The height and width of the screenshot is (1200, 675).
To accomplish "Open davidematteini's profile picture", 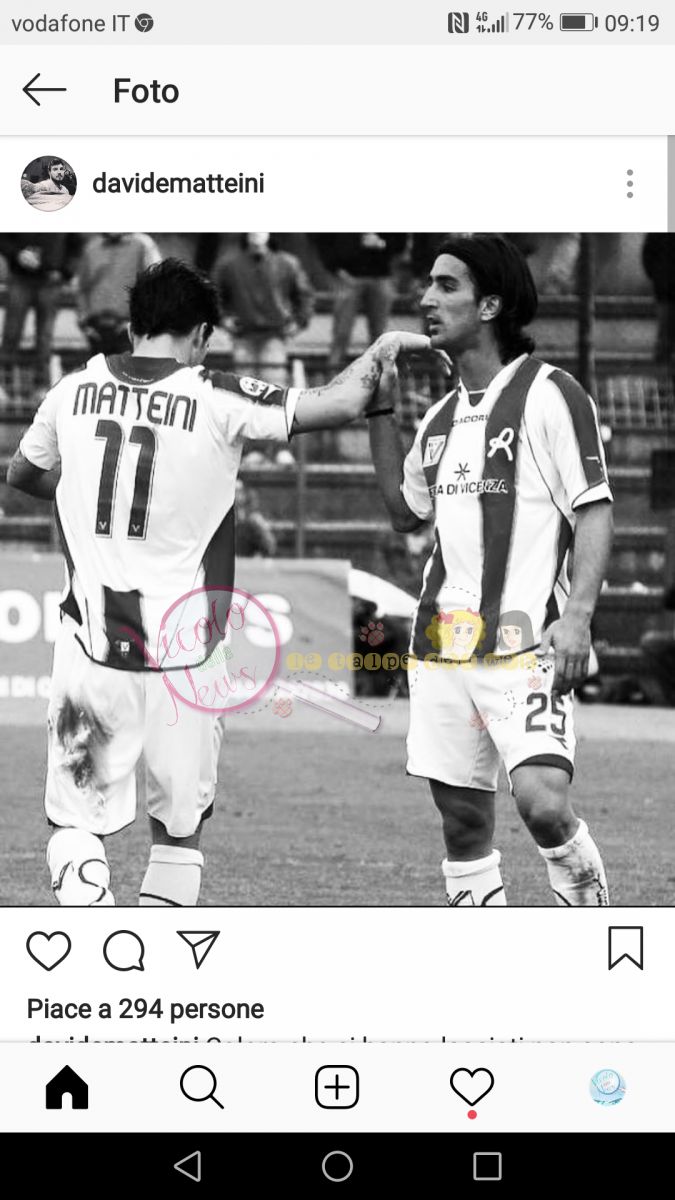I will (x=48, y=184).
